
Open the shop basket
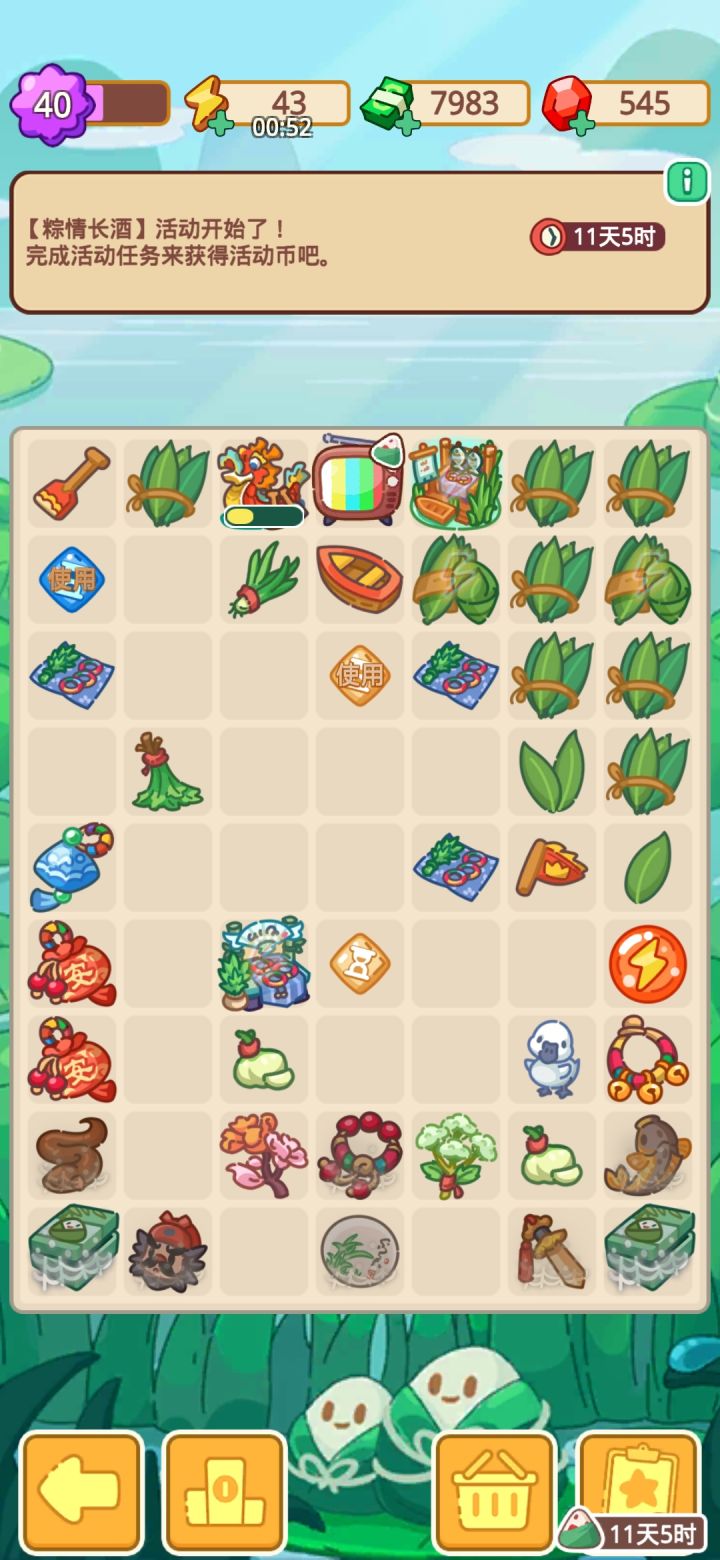click(x=492, y=1487)
